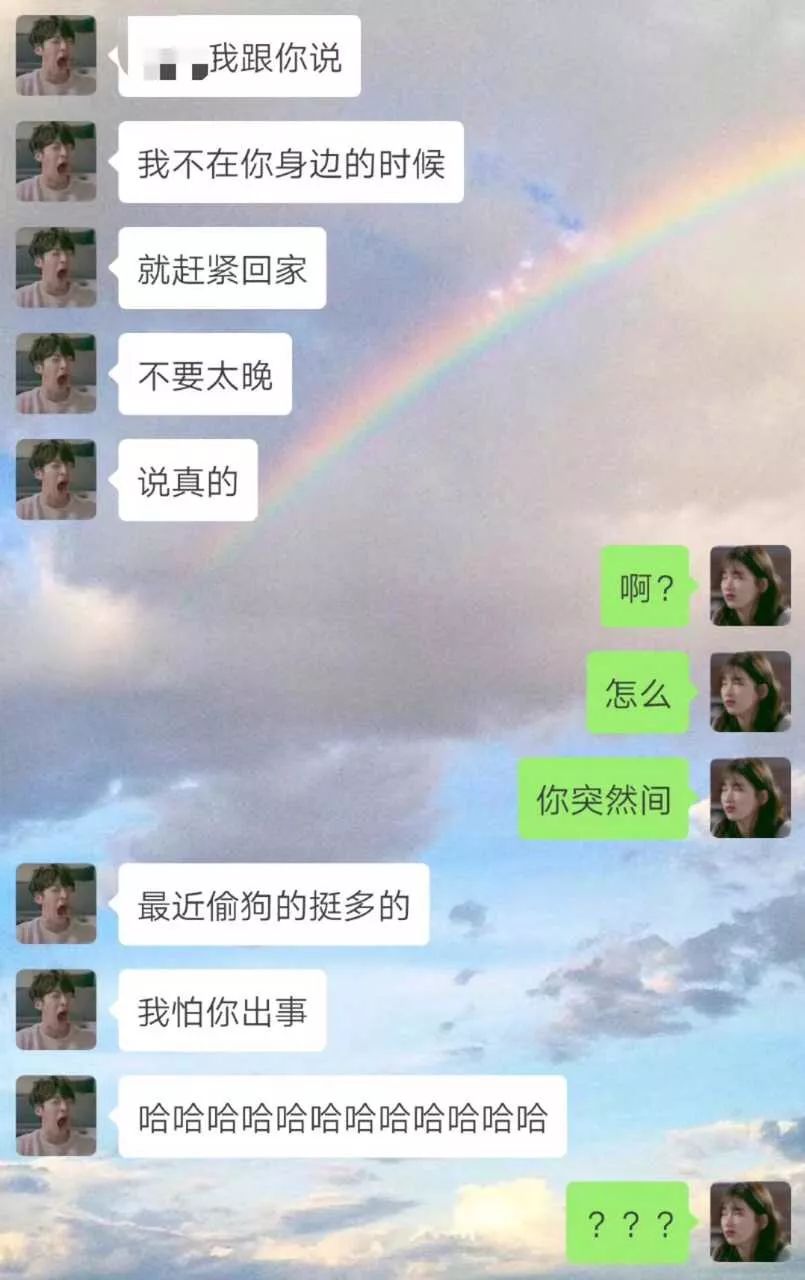Screen dimensions: 805x1280
Task: Click the avatar next to "我不在你身边的时候"
Action: tap(55, 164)
